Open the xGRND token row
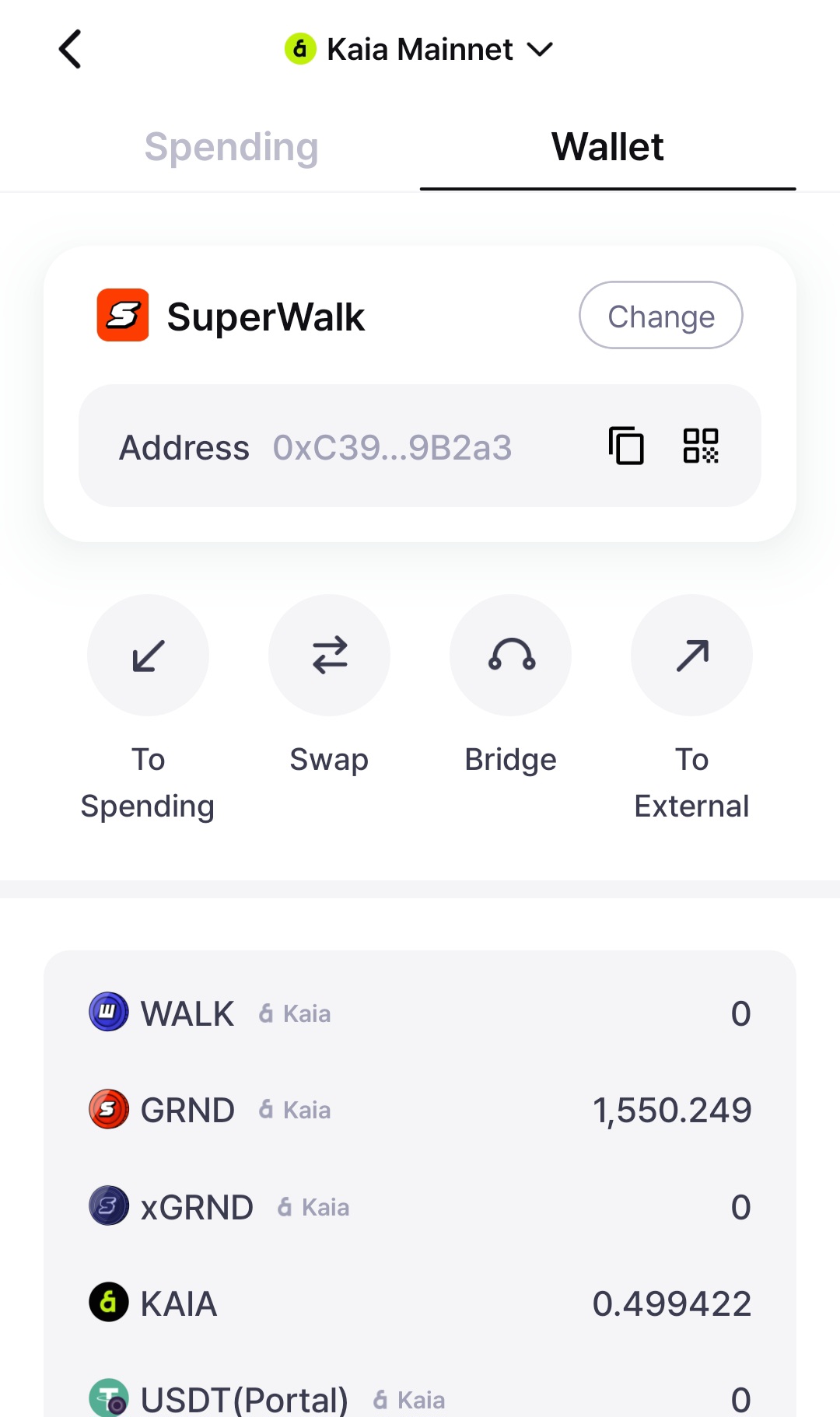The width and height of the screenshot is (840, 1417). [x=420, y=1207]
